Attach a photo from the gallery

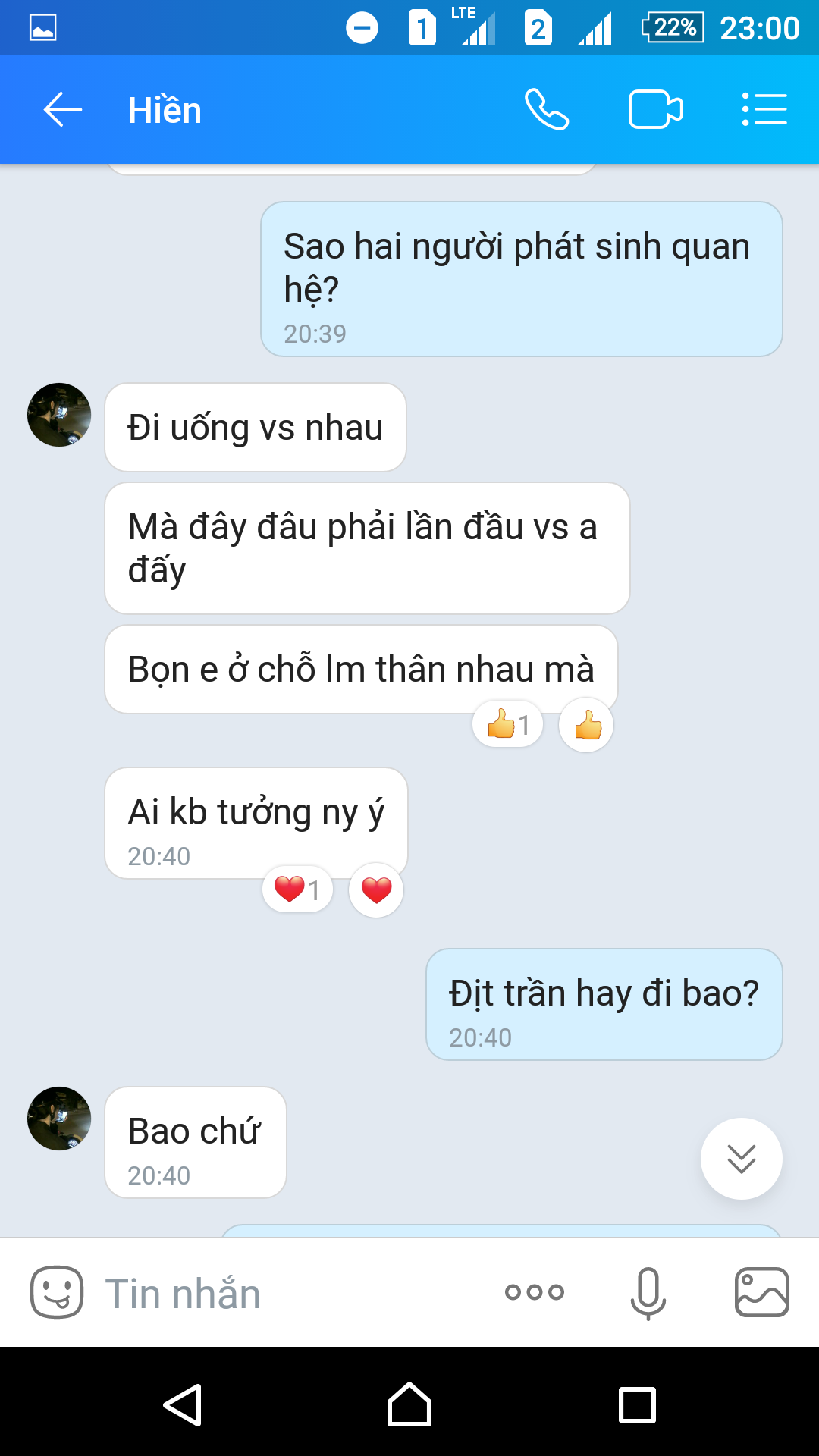761,1292
